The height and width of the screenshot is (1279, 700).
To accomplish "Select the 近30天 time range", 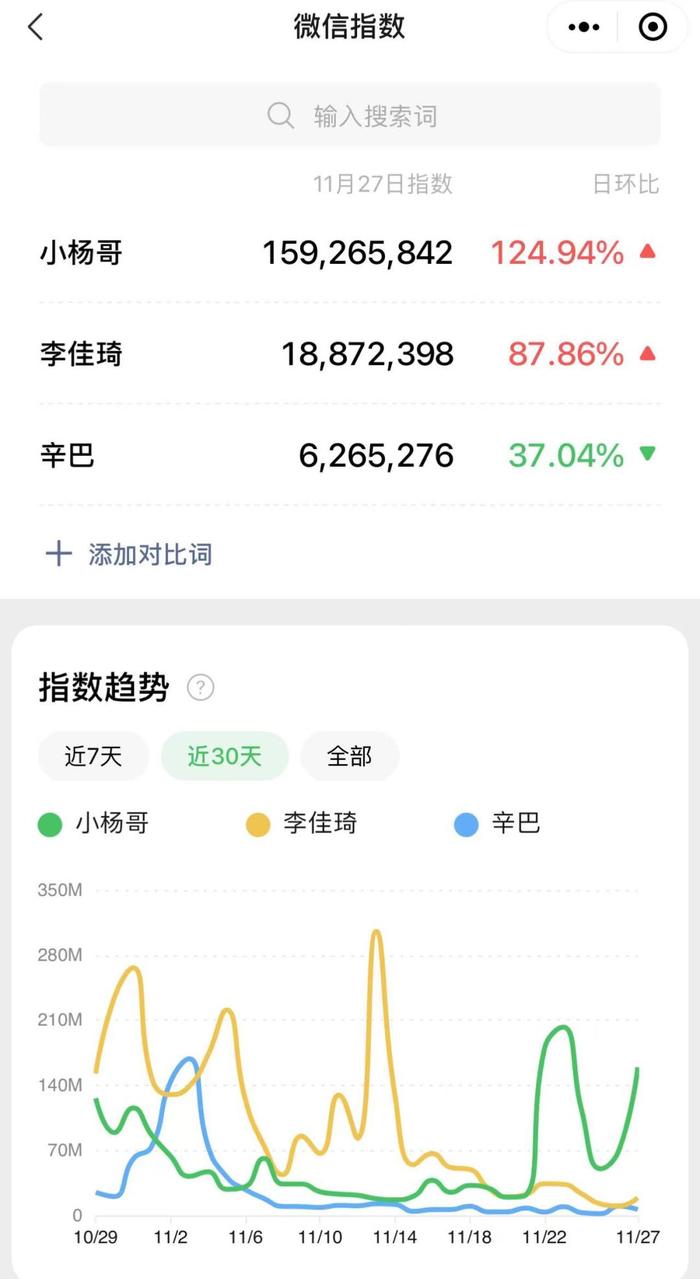I will pyautogui.click(x=224, y=756).
